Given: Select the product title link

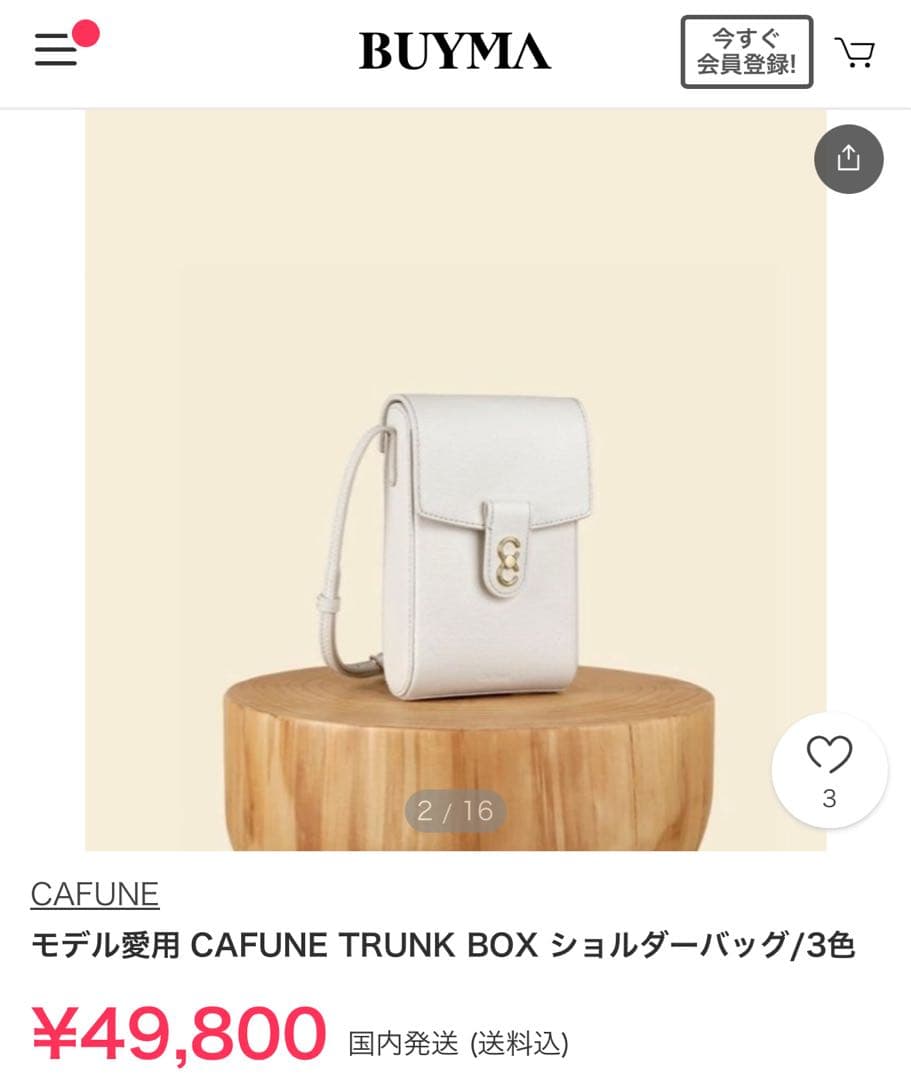Looking at the screenshot, I should 455,941.
